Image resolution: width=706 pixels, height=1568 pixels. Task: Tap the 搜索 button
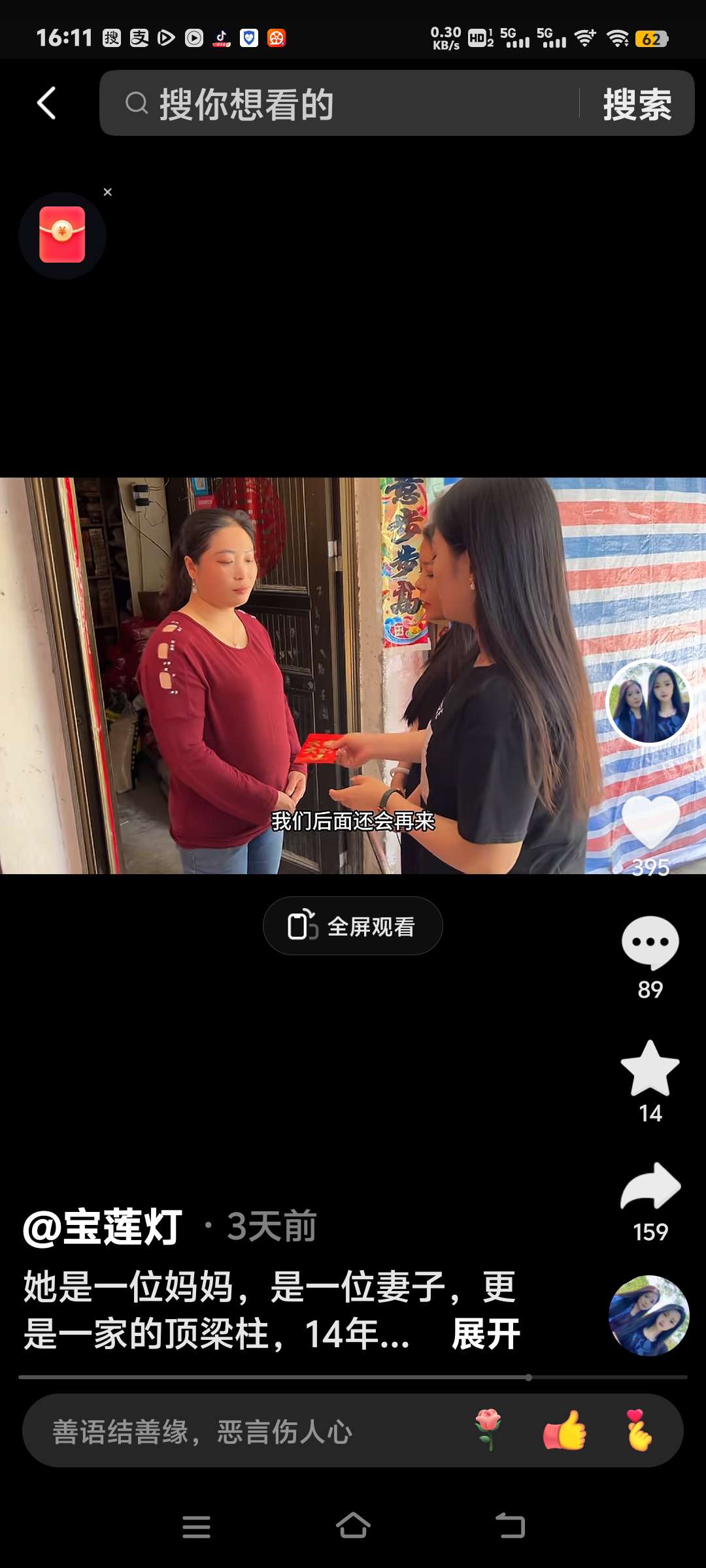click(637, 103)
